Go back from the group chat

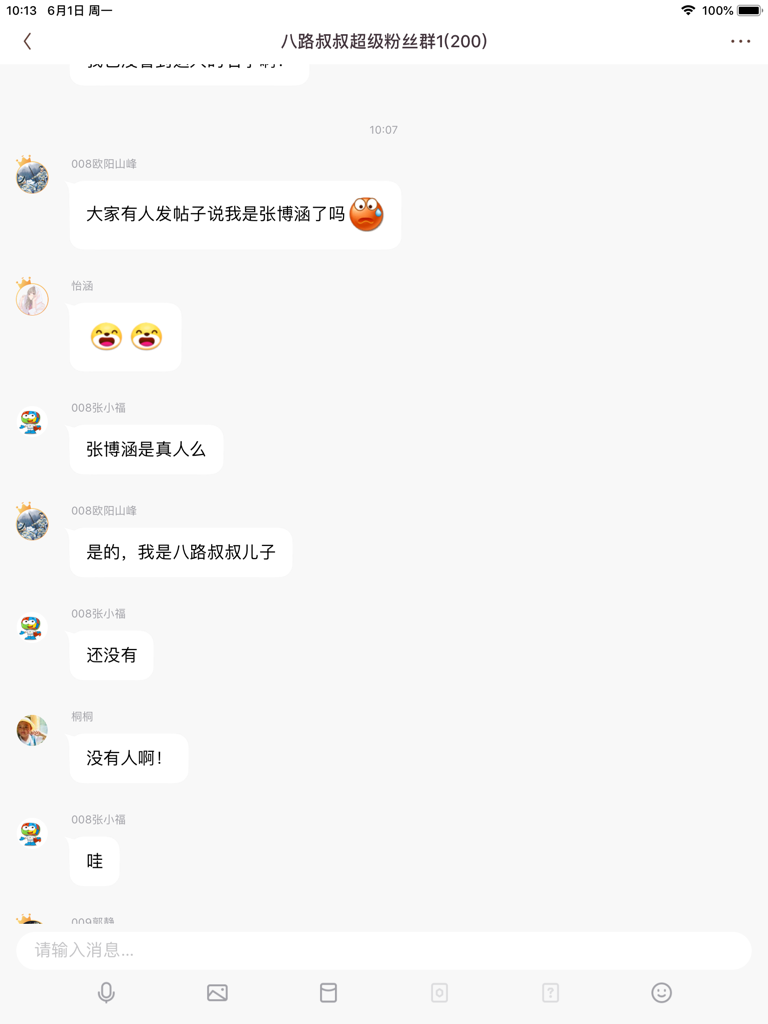(x=27, y=41)
